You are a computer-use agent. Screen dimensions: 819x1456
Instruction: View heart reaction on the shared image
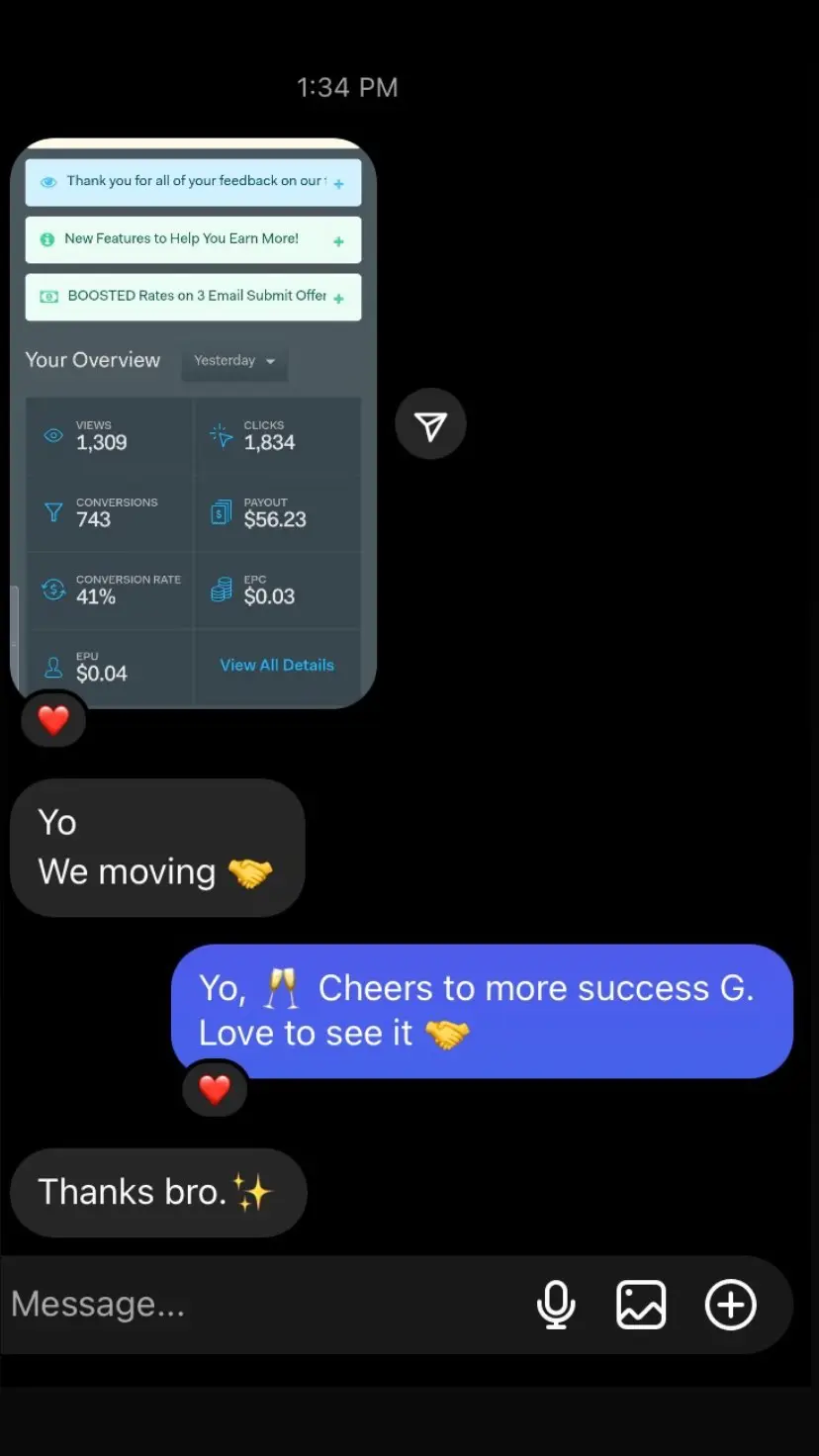pos(53,720)
